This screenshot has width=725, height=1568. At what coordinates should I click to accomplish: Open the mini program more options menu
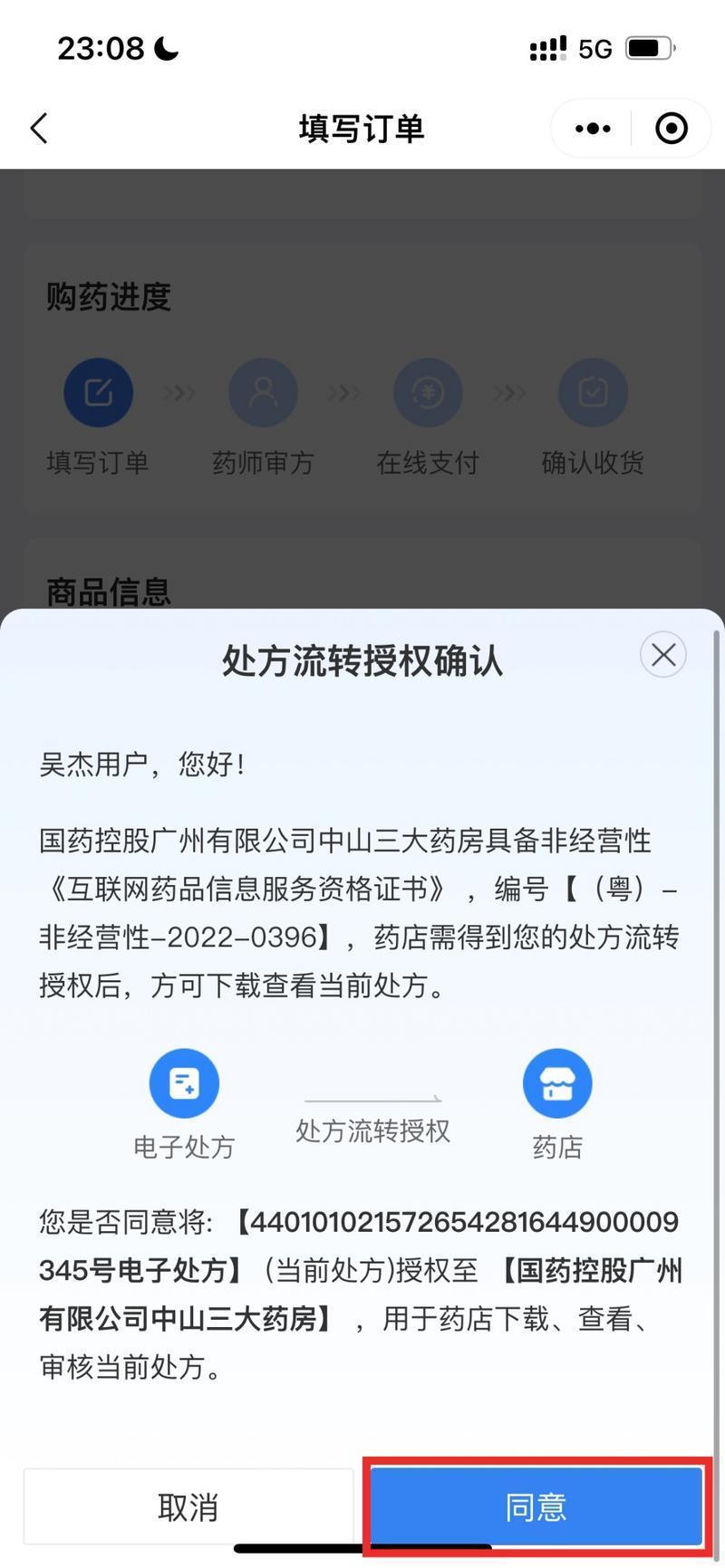[593, 129]
